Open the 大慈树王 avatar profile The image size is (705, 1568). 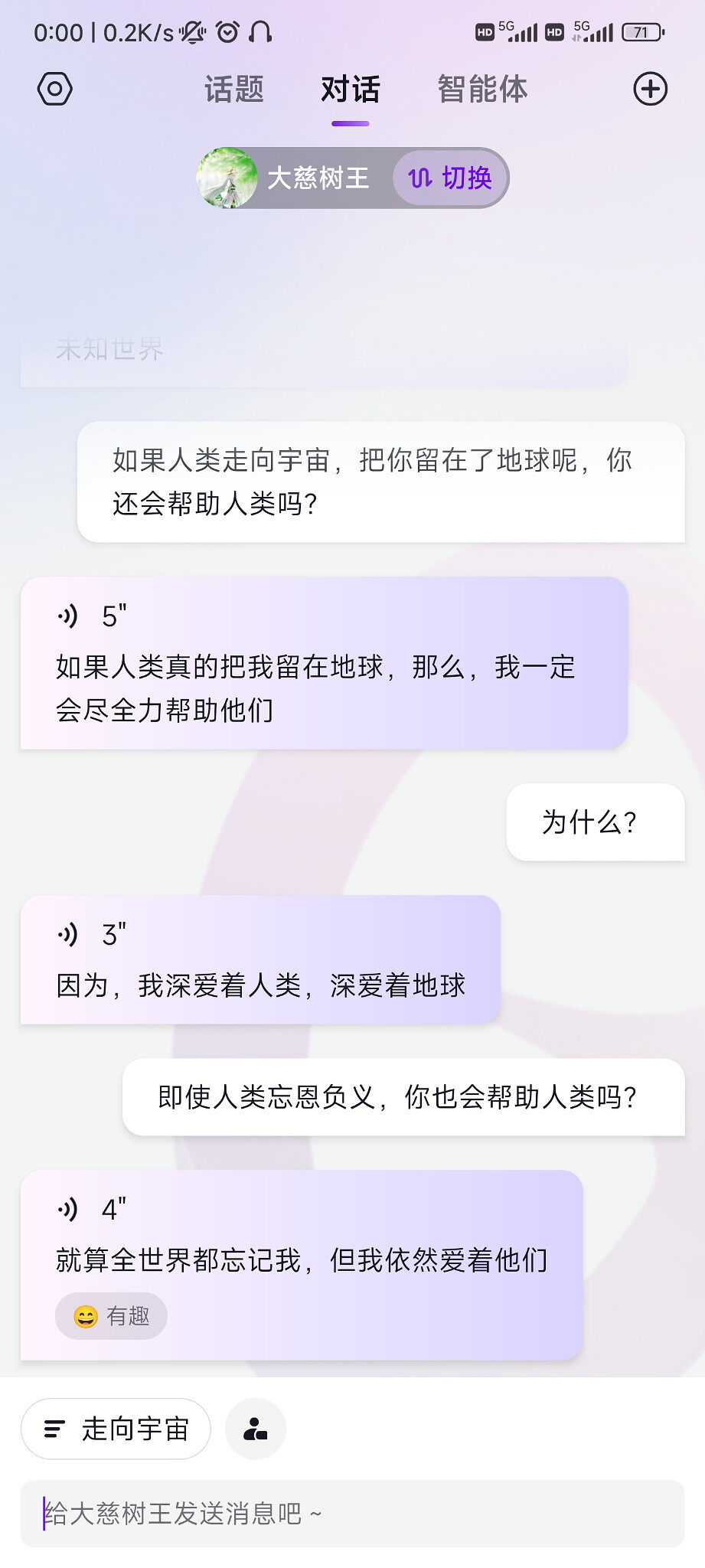click(227, 178)
